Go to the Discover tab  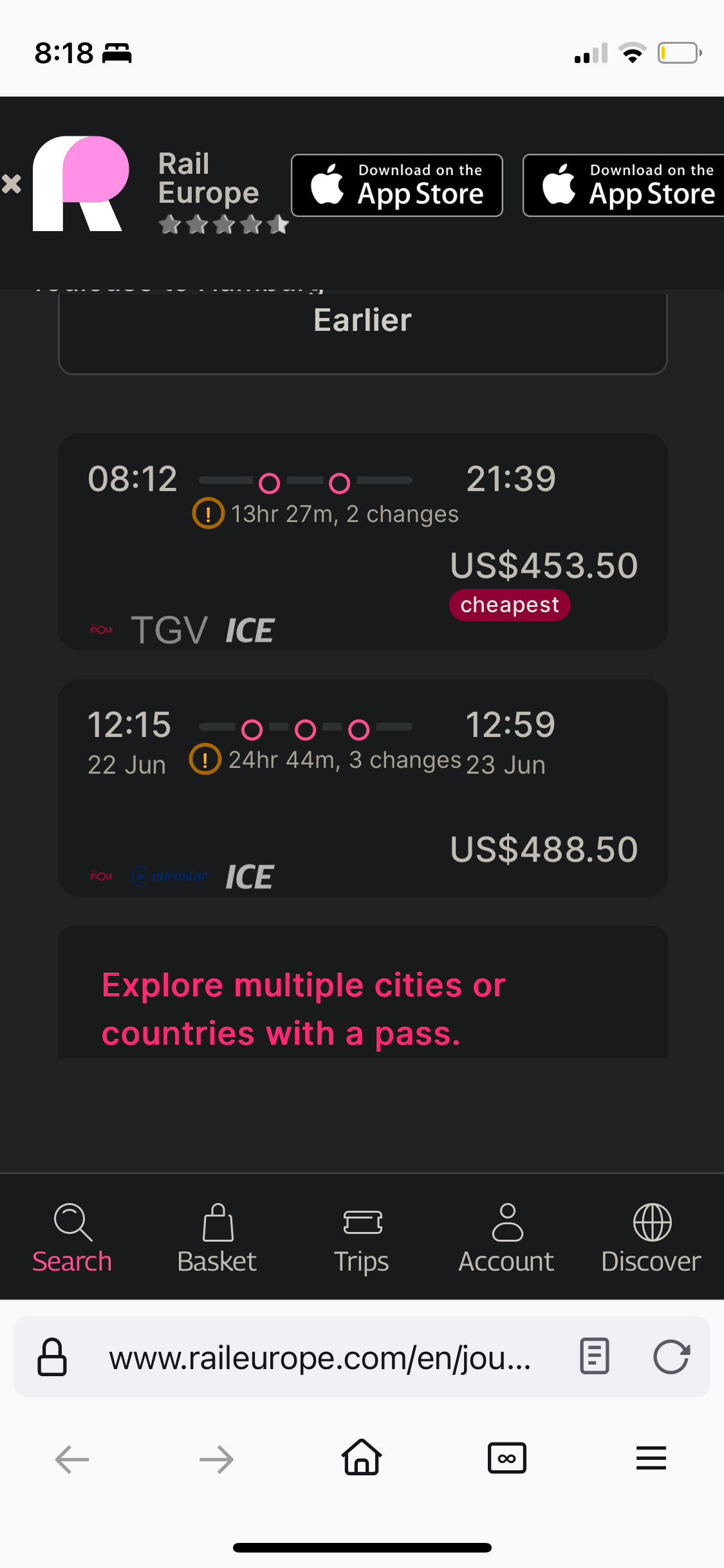click(651, 1238)
